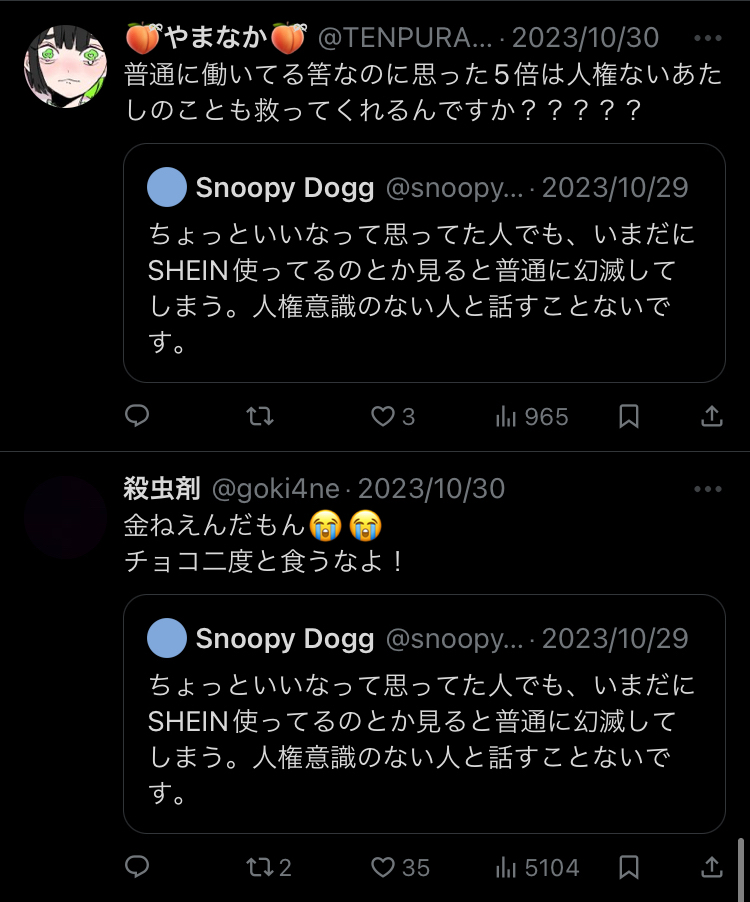Reply to 殺虫剤's post

point(137,866)
